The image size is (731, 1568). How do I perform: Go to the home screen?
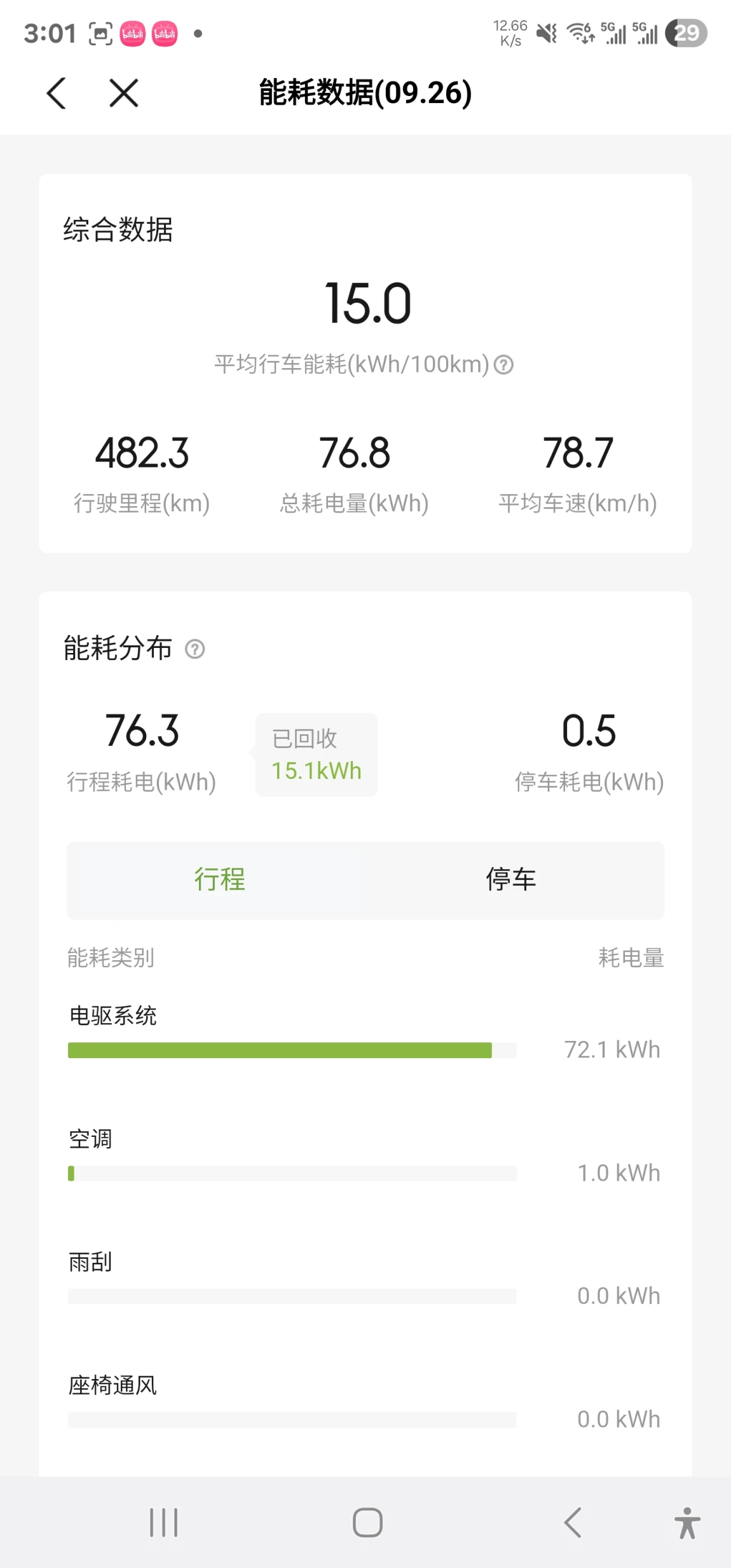click(x=367, y=1523)
